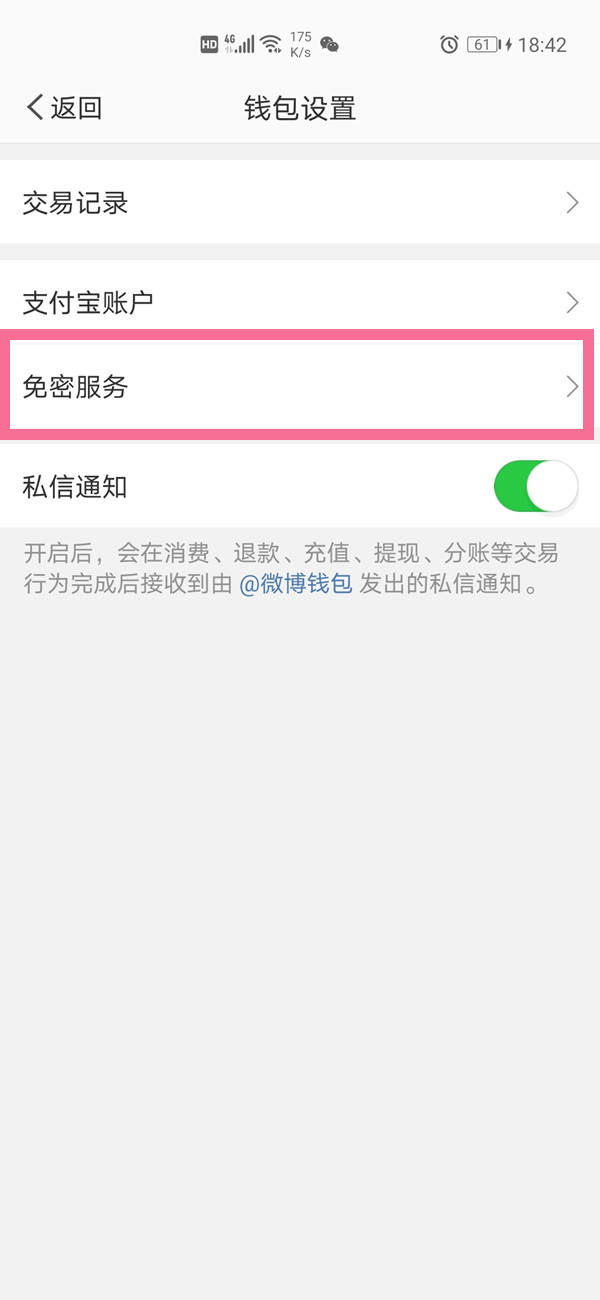The width and height of the screenshot is (600, 1300).
Task: Open 免密服务 password-free service
Action: click(300, 387)
